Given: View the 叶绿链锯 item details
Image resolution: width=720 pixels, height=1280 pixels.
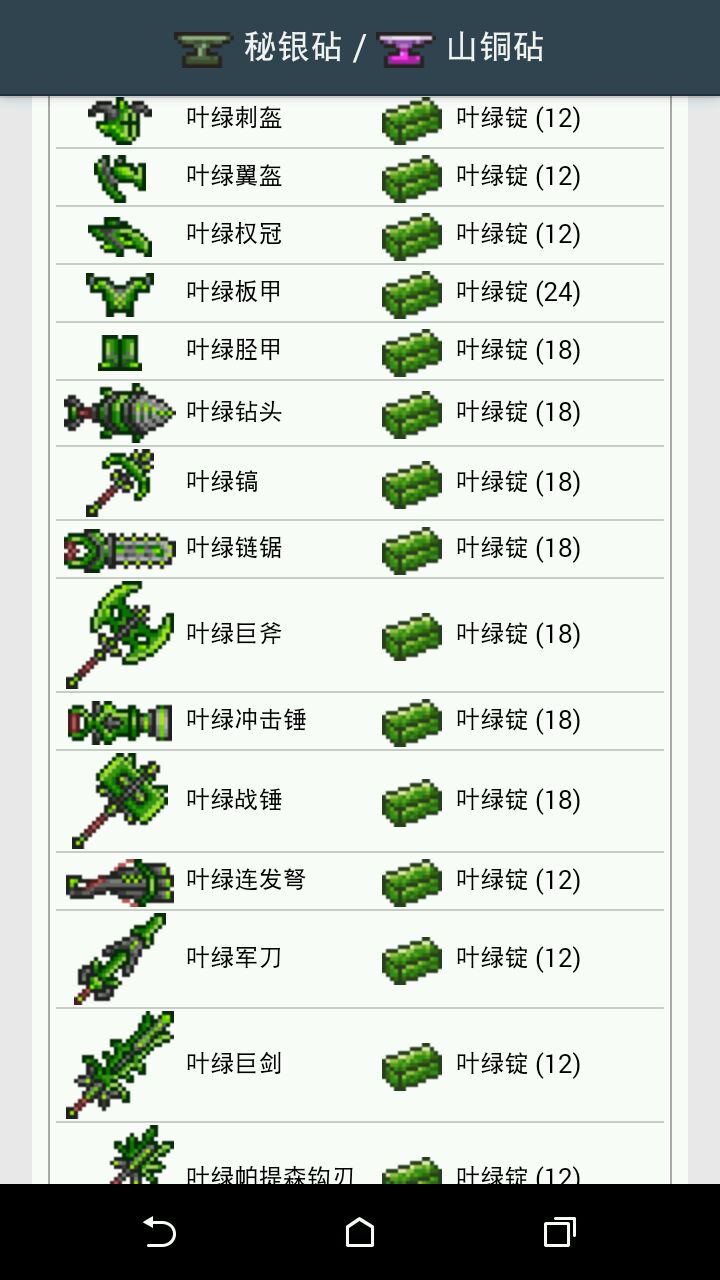Looking at the screenshot, I should pos(234,548).
